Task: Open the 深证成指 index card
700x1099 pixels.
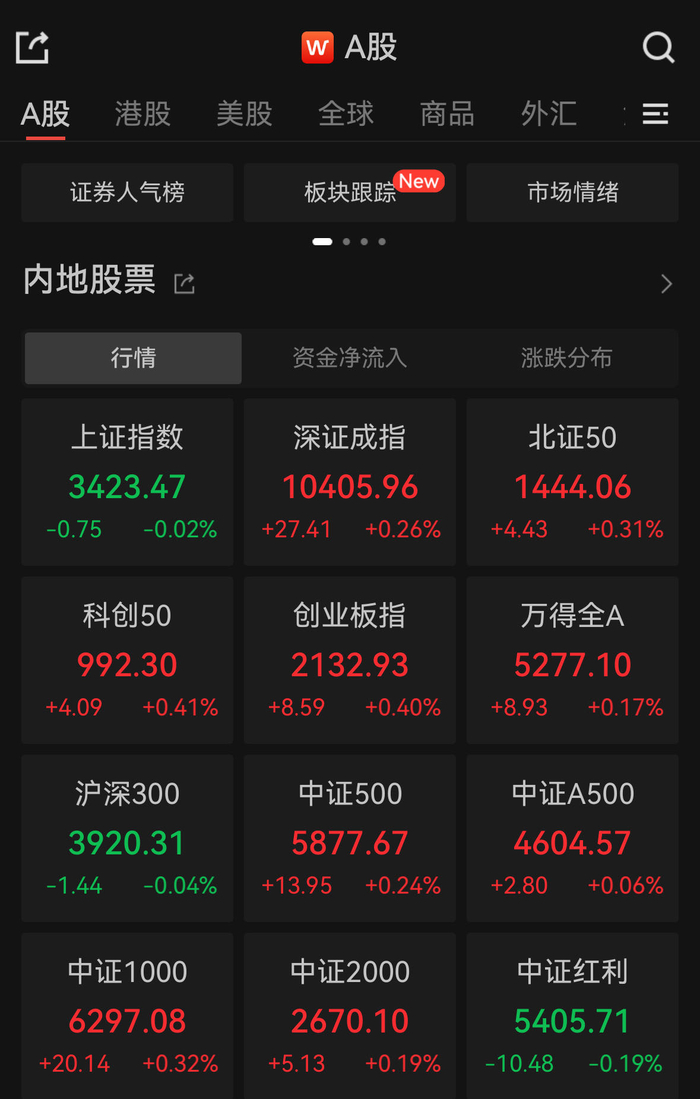Action: (x=350, y=482)
